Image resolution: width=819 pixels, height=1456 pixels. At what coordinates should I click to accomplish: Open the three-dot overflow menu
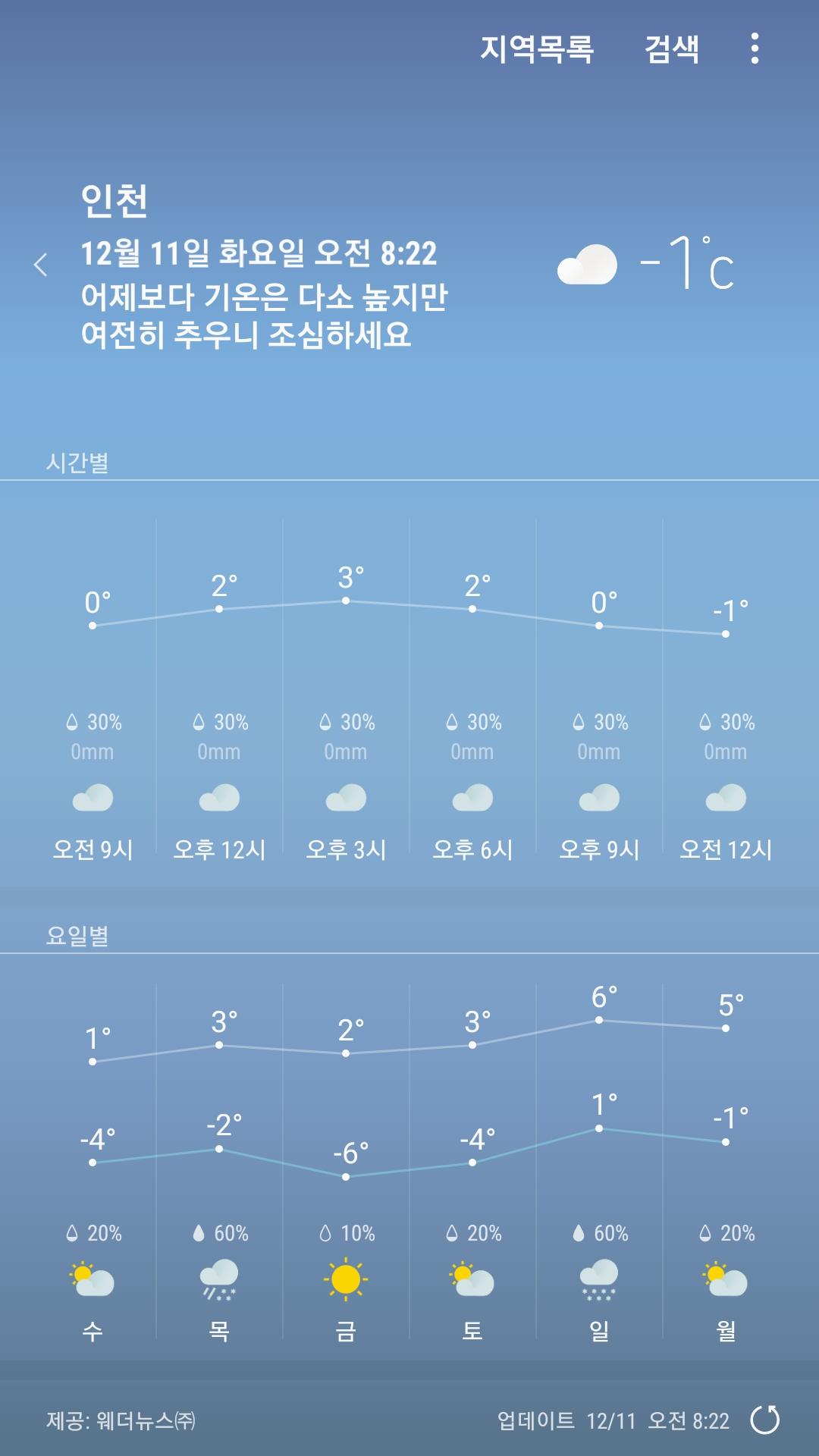[x=754, y=49]
